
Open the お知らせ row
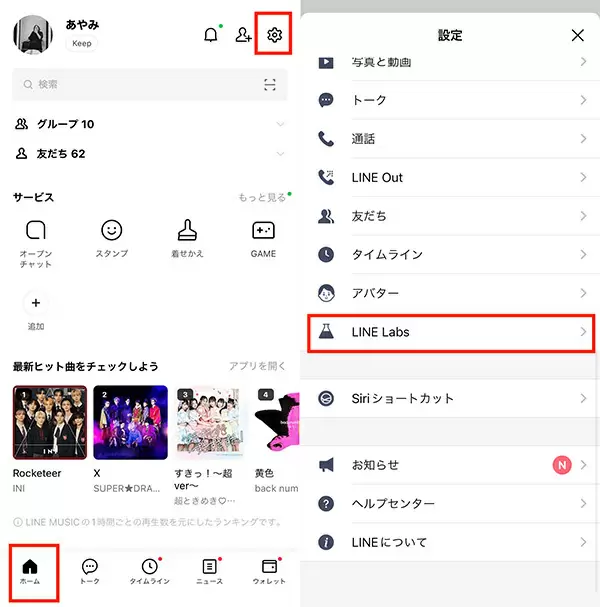click(x=451, y=465)
